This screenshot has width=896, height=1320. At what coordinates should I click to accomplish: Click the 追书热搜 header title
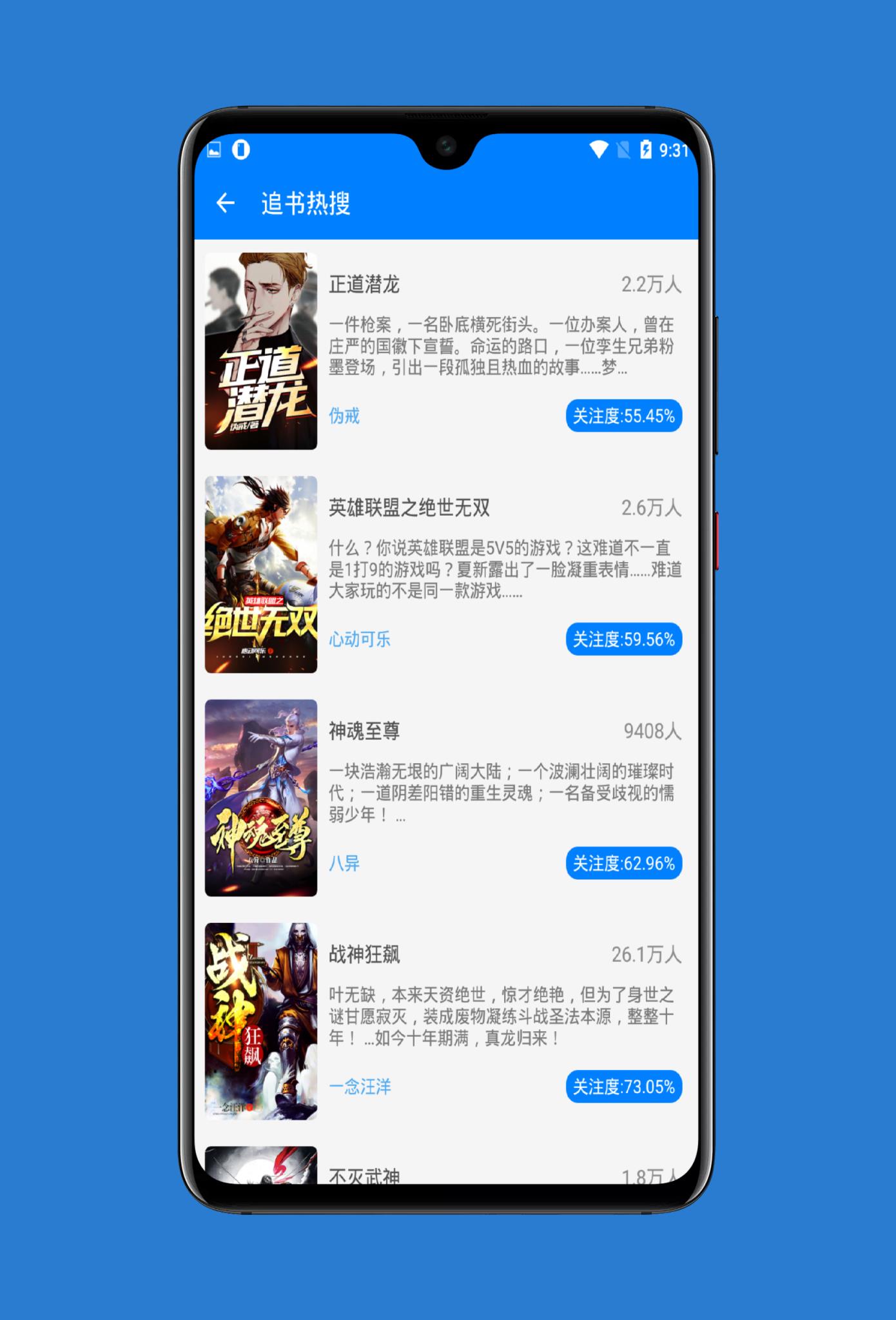(306, 204)
